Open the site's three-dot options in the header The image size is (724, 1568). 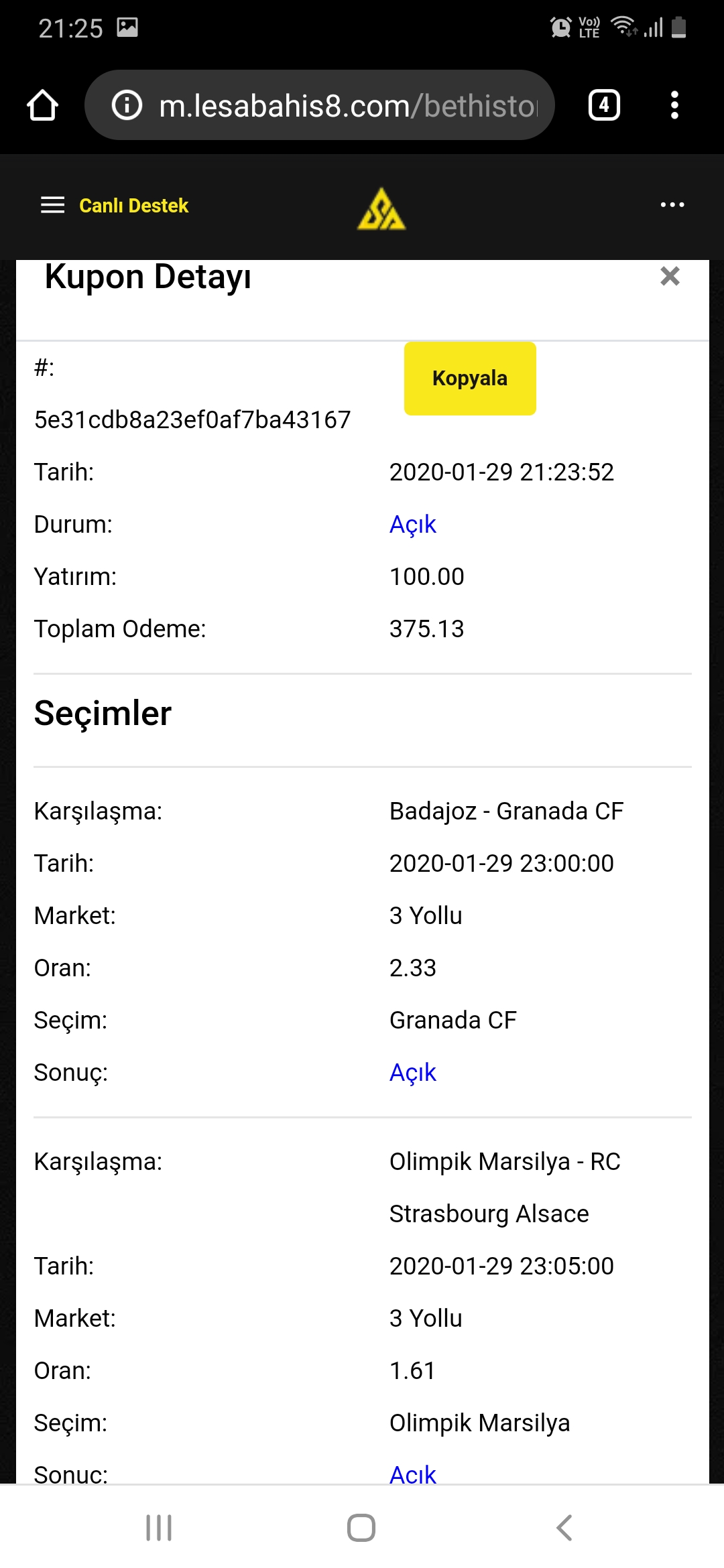[672, 204]
